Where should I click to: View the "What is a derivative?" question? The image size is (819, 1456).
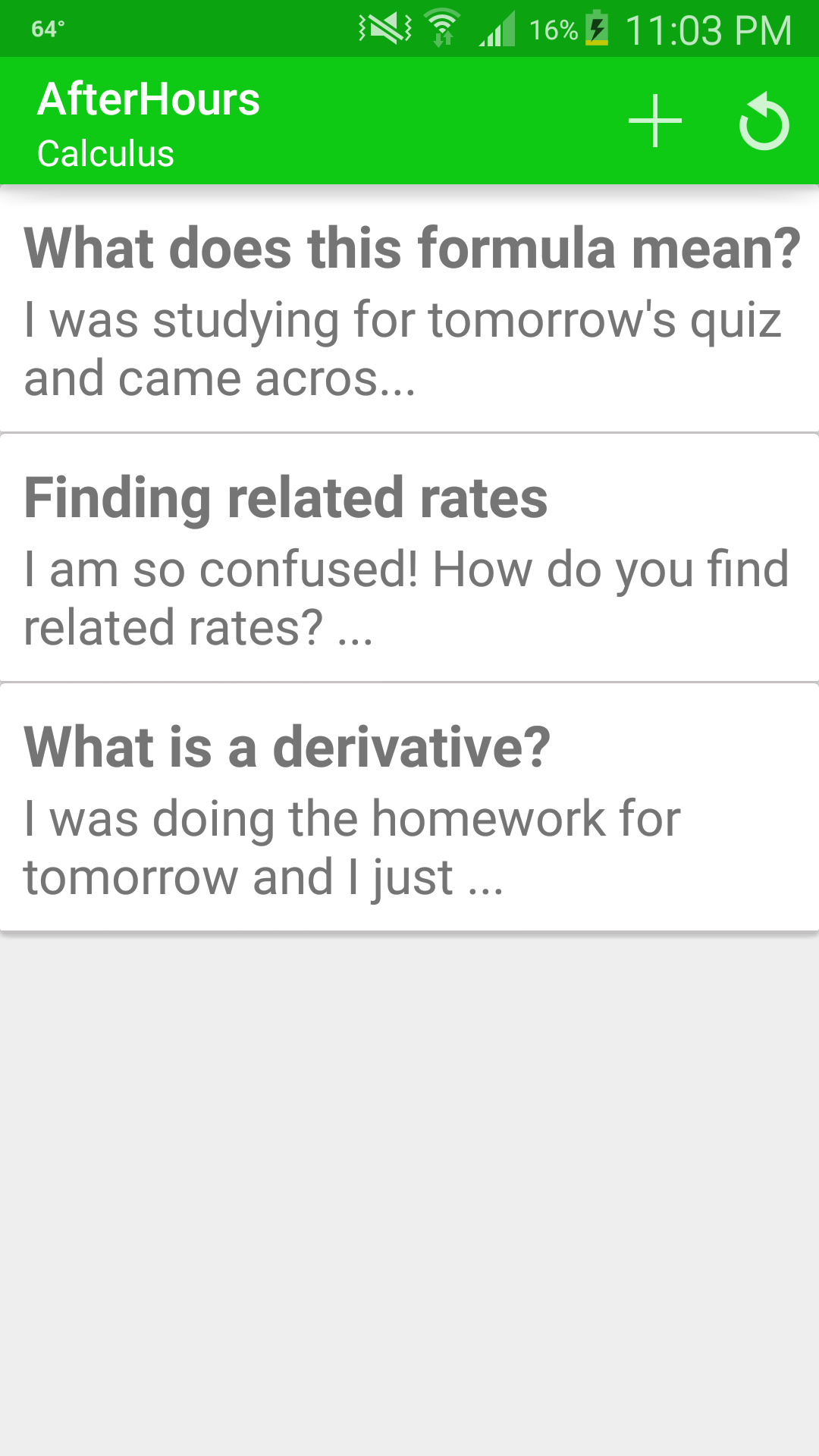point(409,808)
